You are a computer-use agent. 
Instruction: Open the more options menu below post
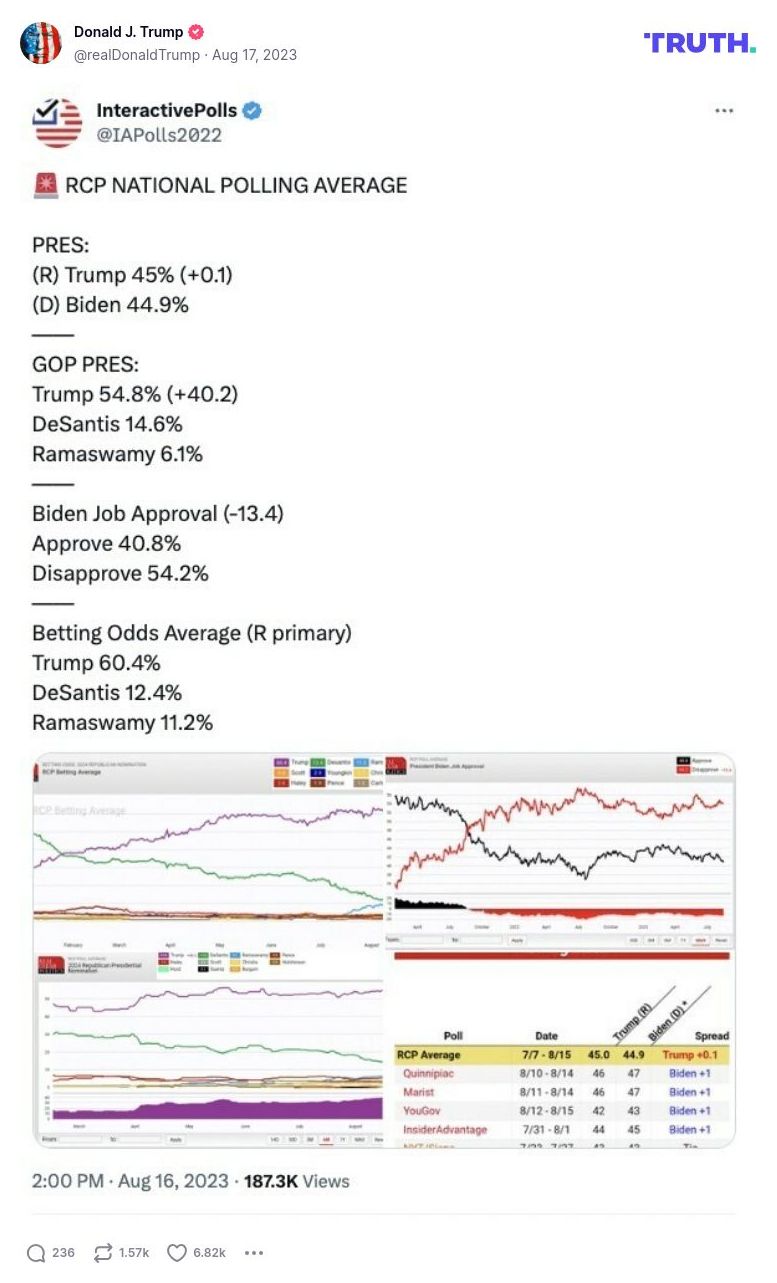254,1252
